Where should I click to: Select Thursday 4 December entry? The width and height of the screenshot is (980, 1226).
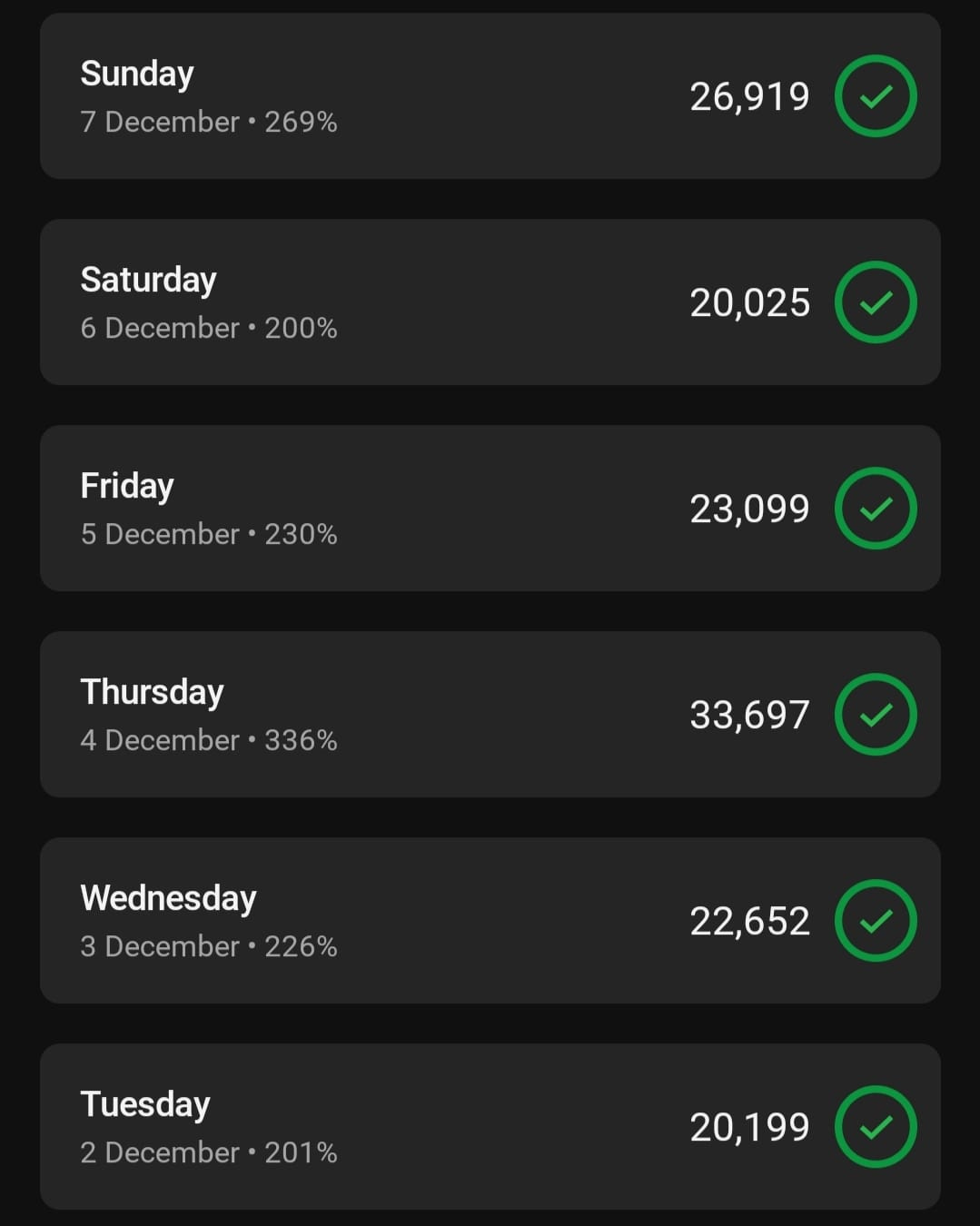click(x=490, y=715)
